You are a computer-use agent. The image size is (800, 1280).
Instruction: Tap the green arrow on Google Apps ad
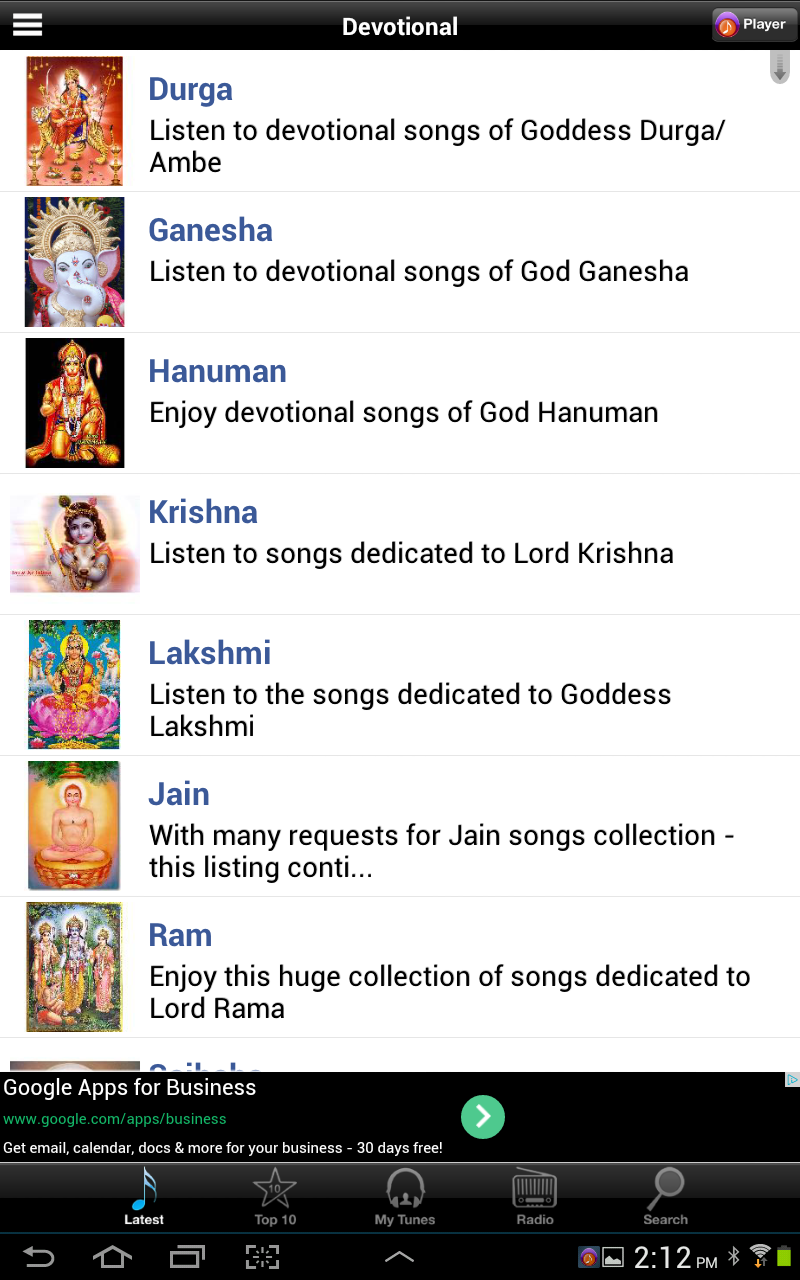click(483, 1117)
